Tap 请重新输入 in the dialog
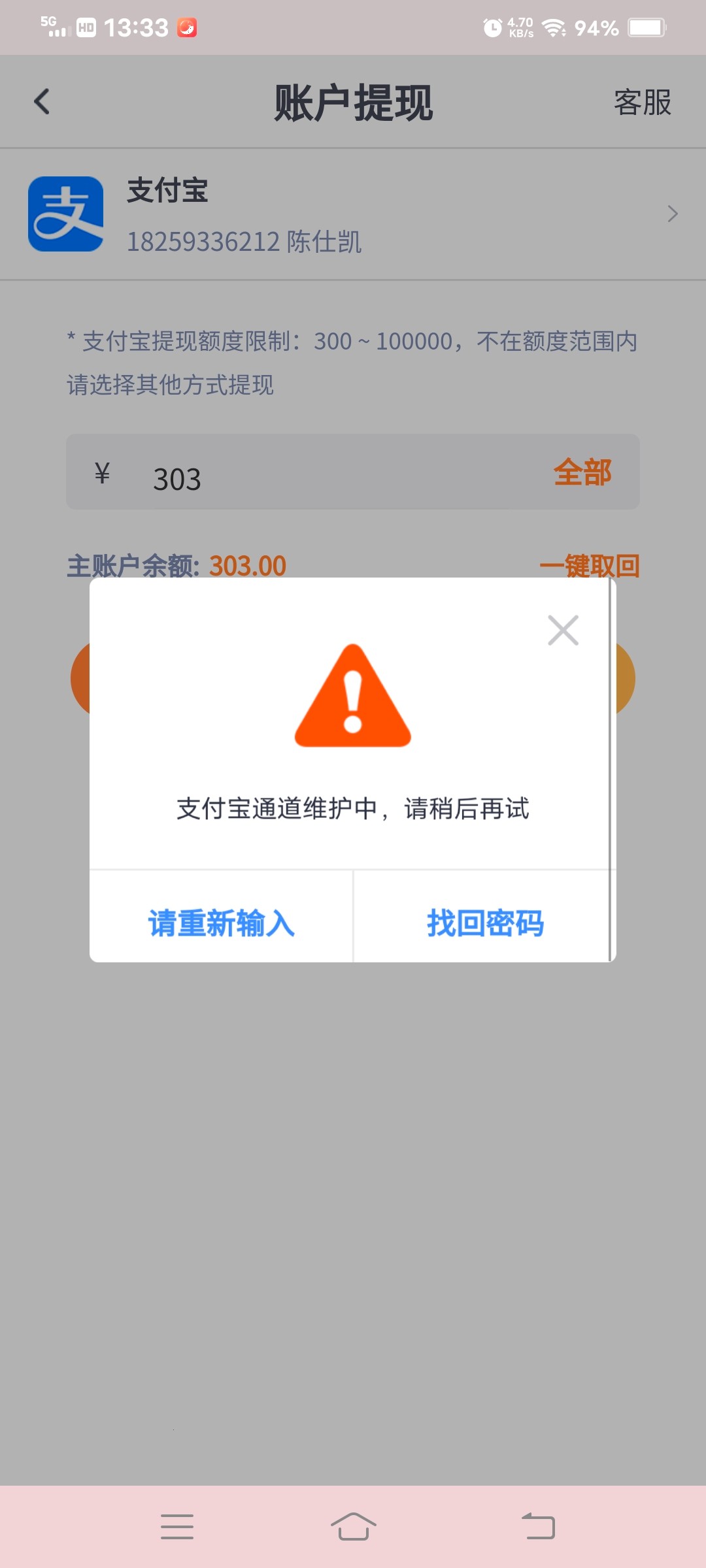The height and width of the screenshot is (1568, 706). coord(221,923)
